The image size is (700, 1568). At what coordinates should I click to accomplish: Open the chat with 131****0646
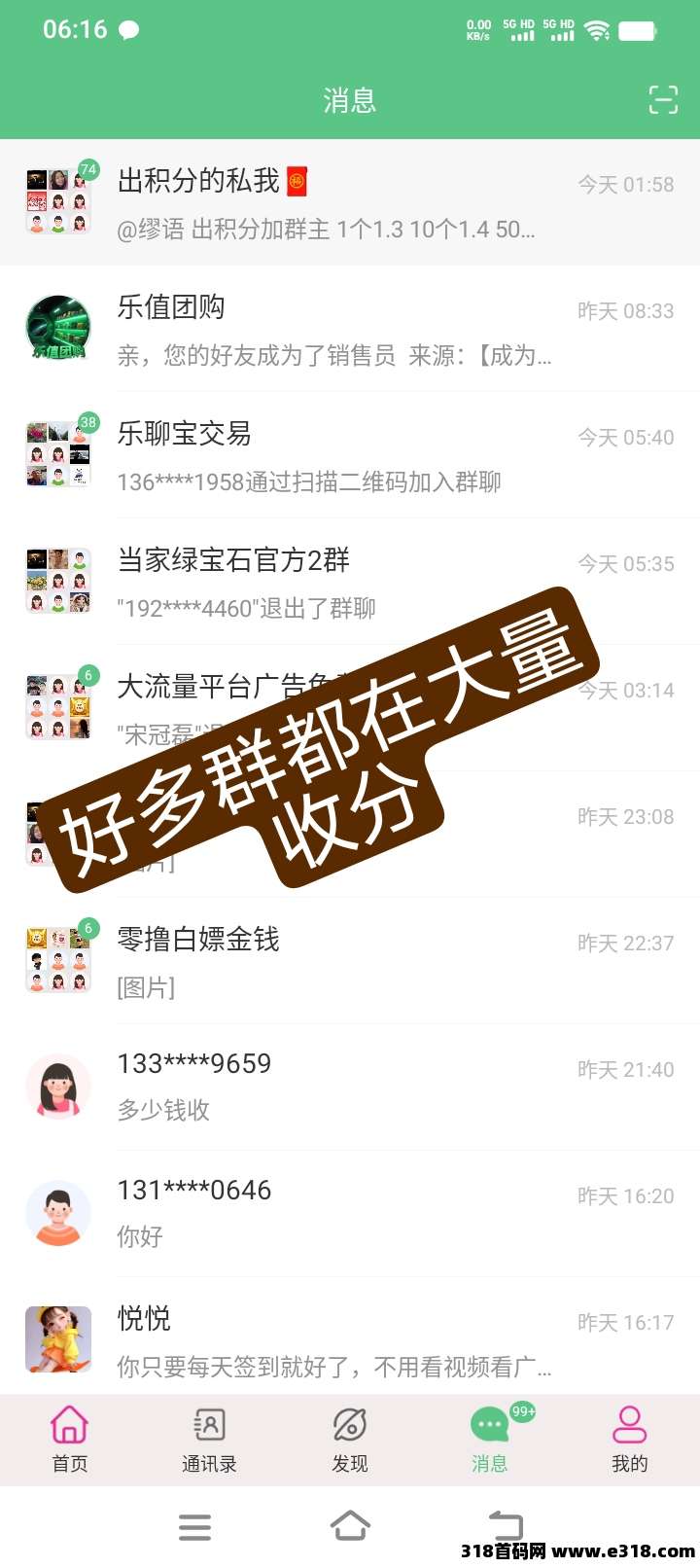(350, 1214)
